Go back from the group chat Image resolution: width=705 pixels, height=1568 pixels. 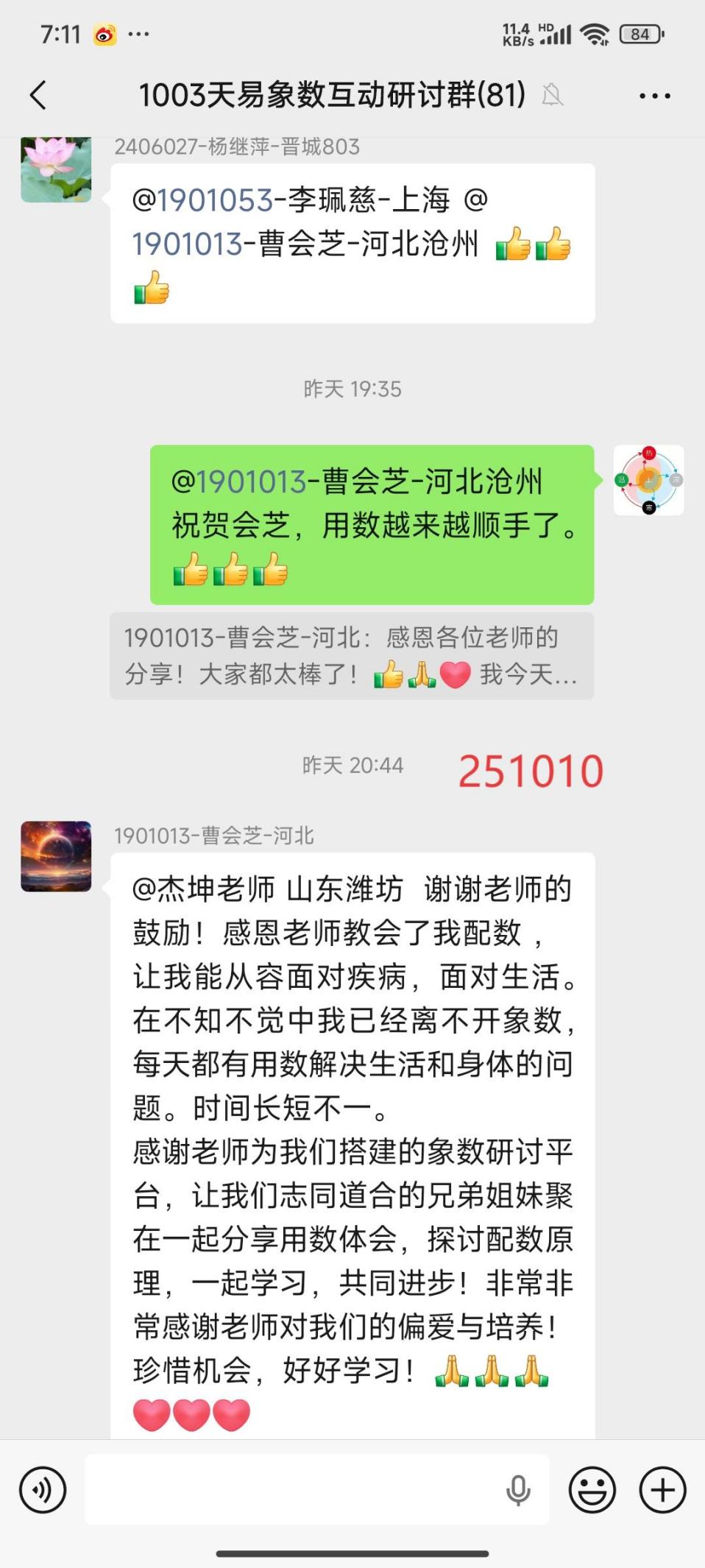coord(38,95)
